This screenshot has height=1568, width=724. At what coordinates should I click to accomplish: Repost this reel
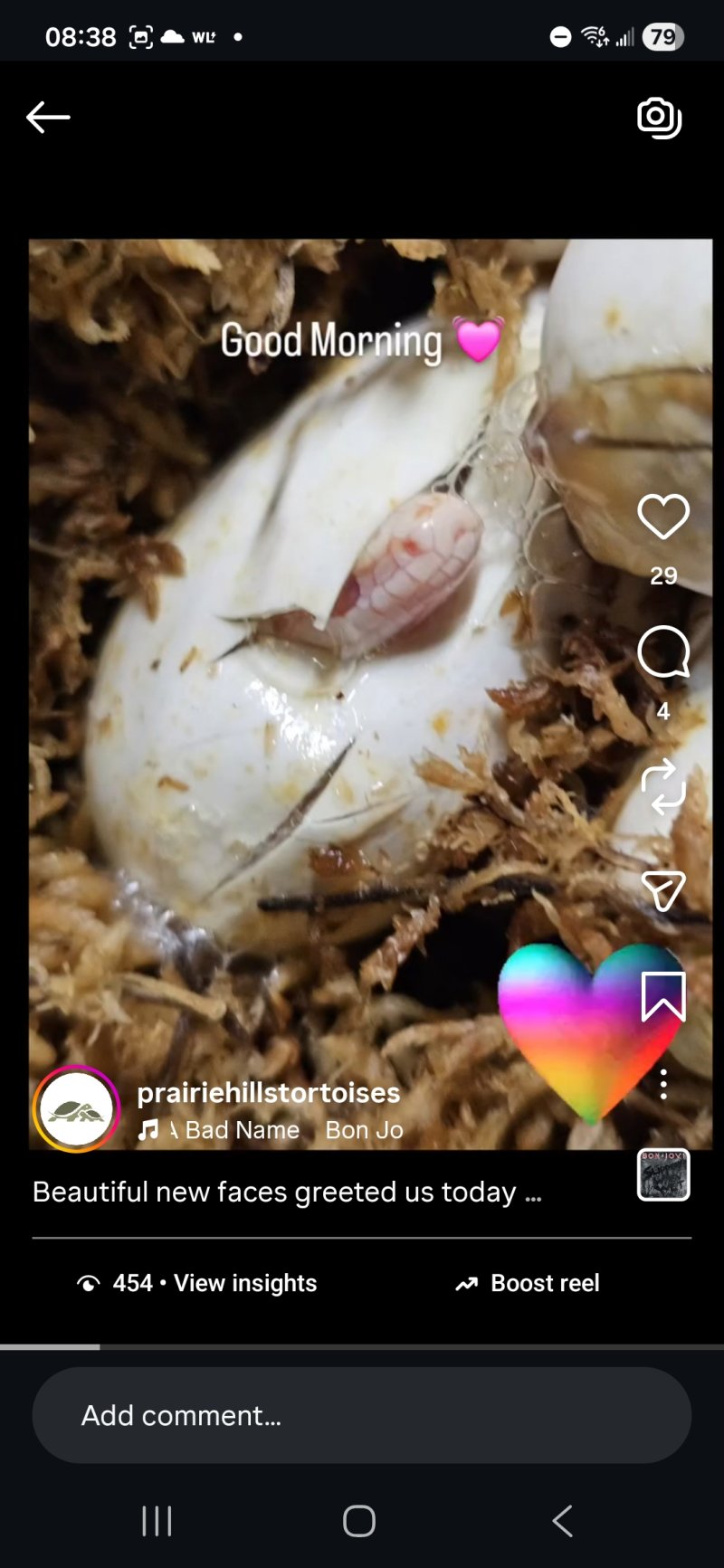[663, 786]
